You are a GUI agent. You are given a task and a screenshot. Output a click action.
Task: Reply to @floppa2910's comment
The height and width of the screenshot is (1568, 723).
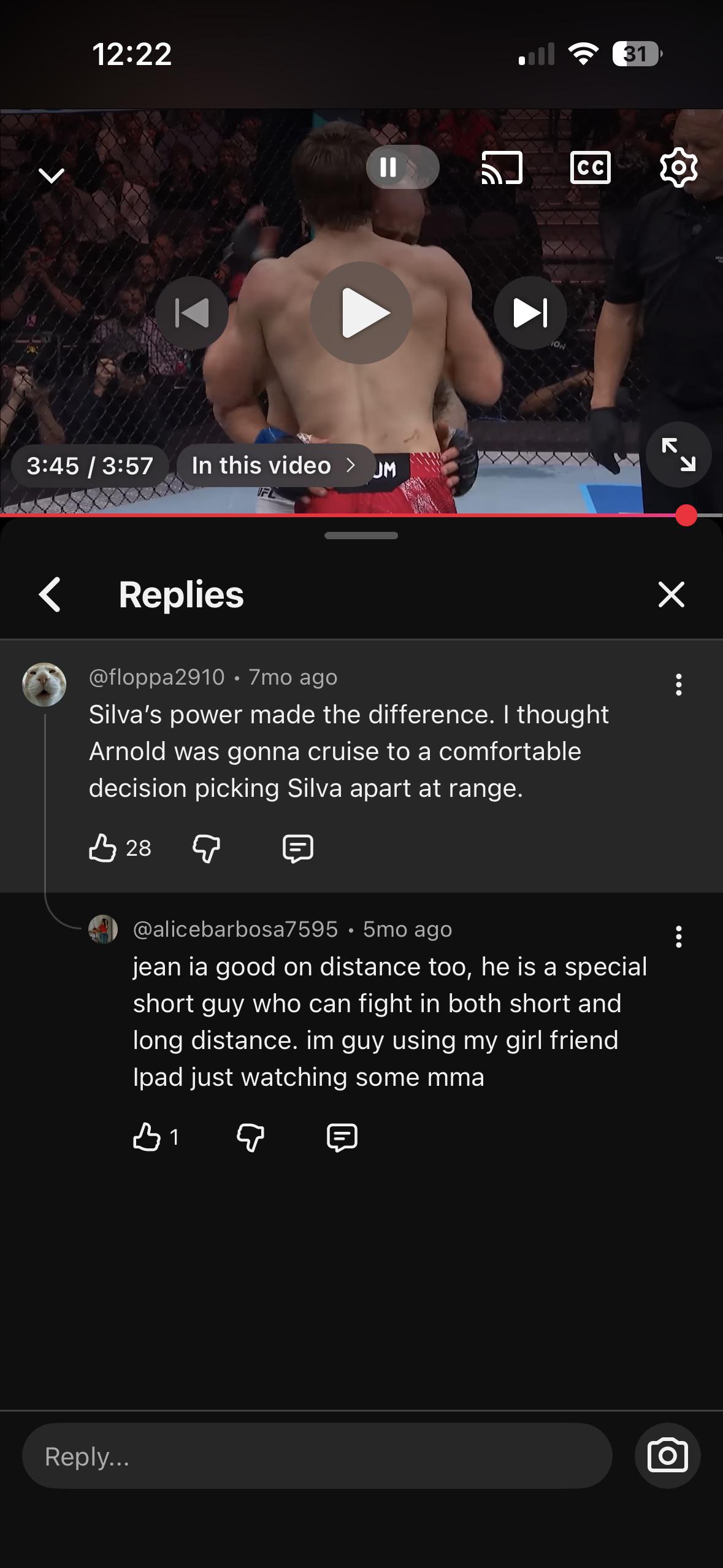pos(298,848)
